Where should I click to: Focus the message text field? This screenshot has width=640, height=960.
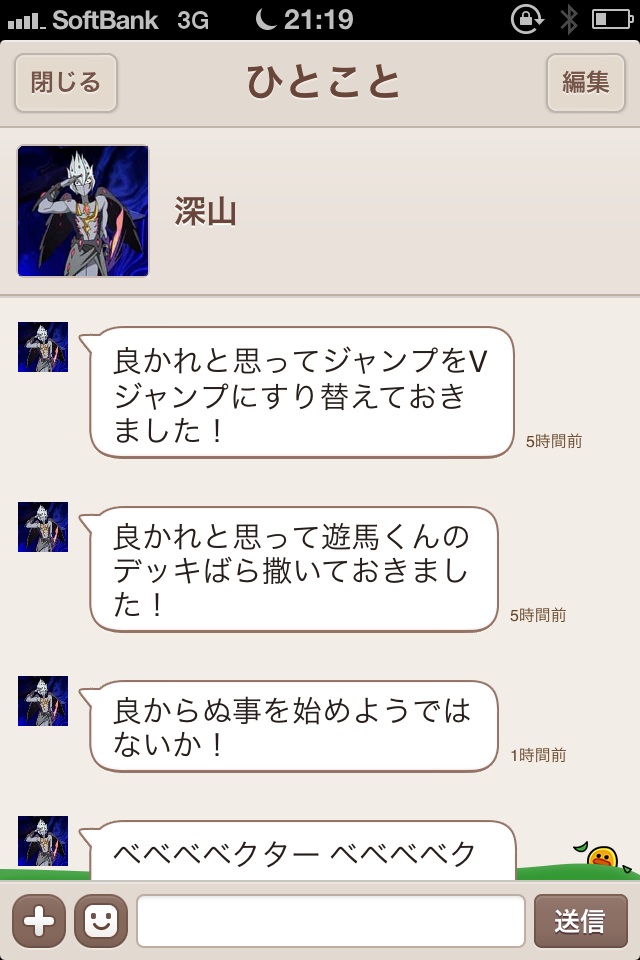pyautogui.click(x=330, y=920)
